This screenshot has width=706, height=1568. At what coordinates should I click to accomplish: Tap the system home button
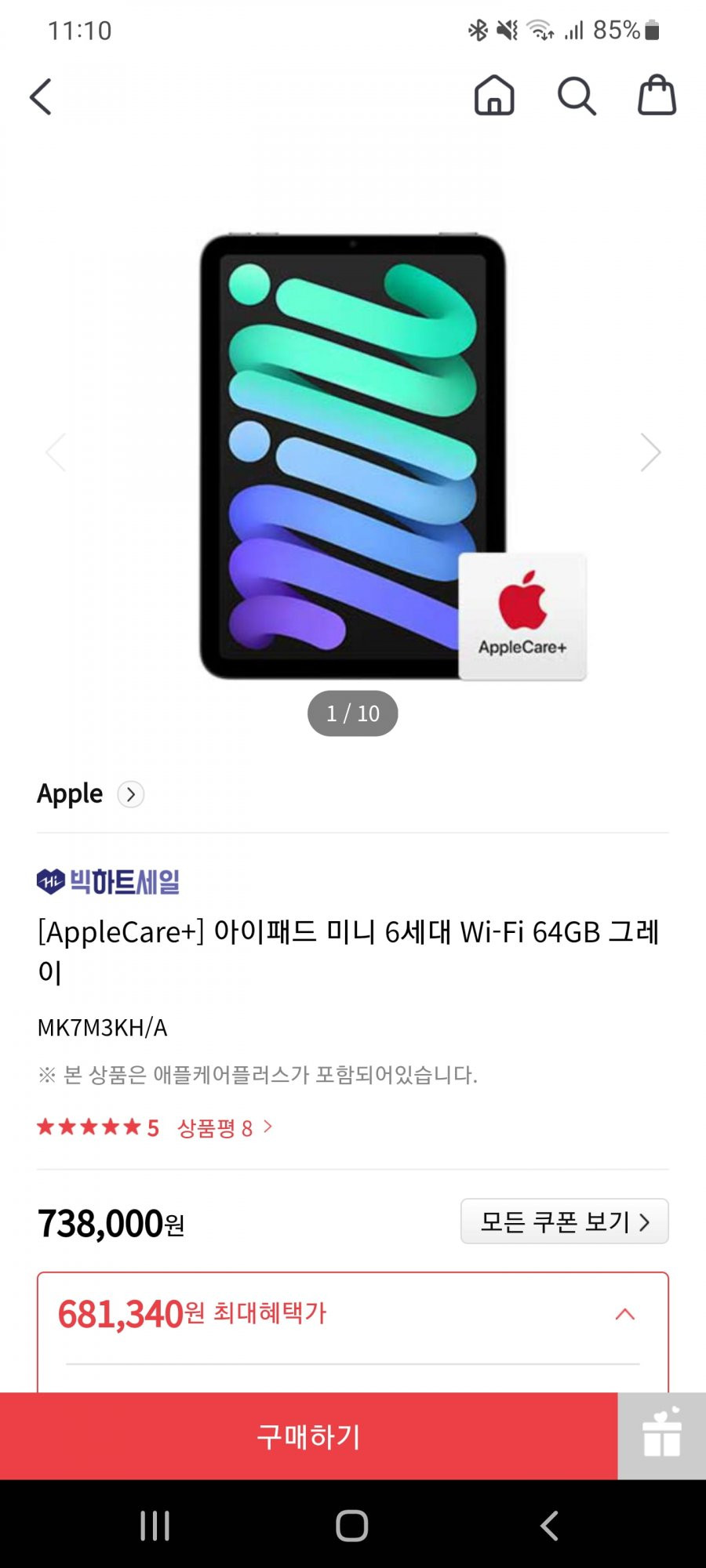352,1526
